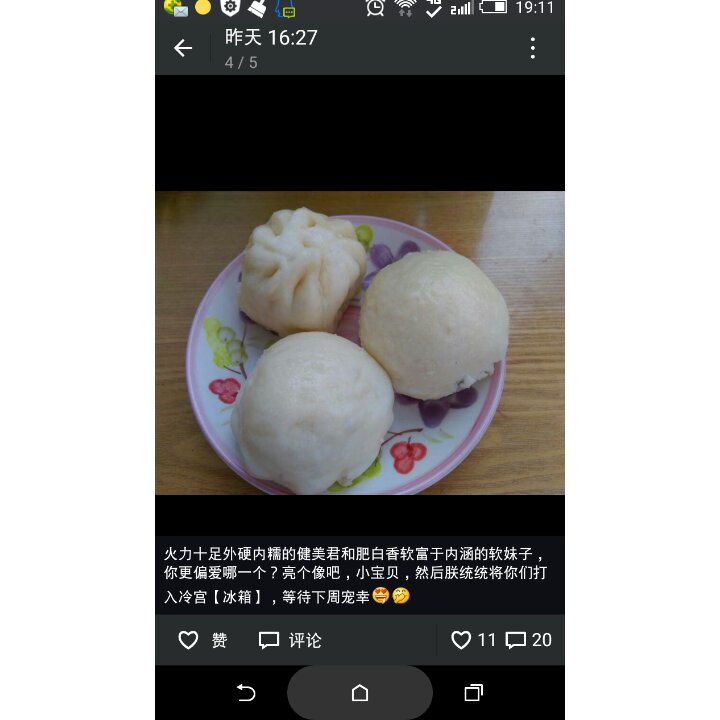Go to the system home screen
The height and width of the screenshot is (720, 720).
pos(360,693)
